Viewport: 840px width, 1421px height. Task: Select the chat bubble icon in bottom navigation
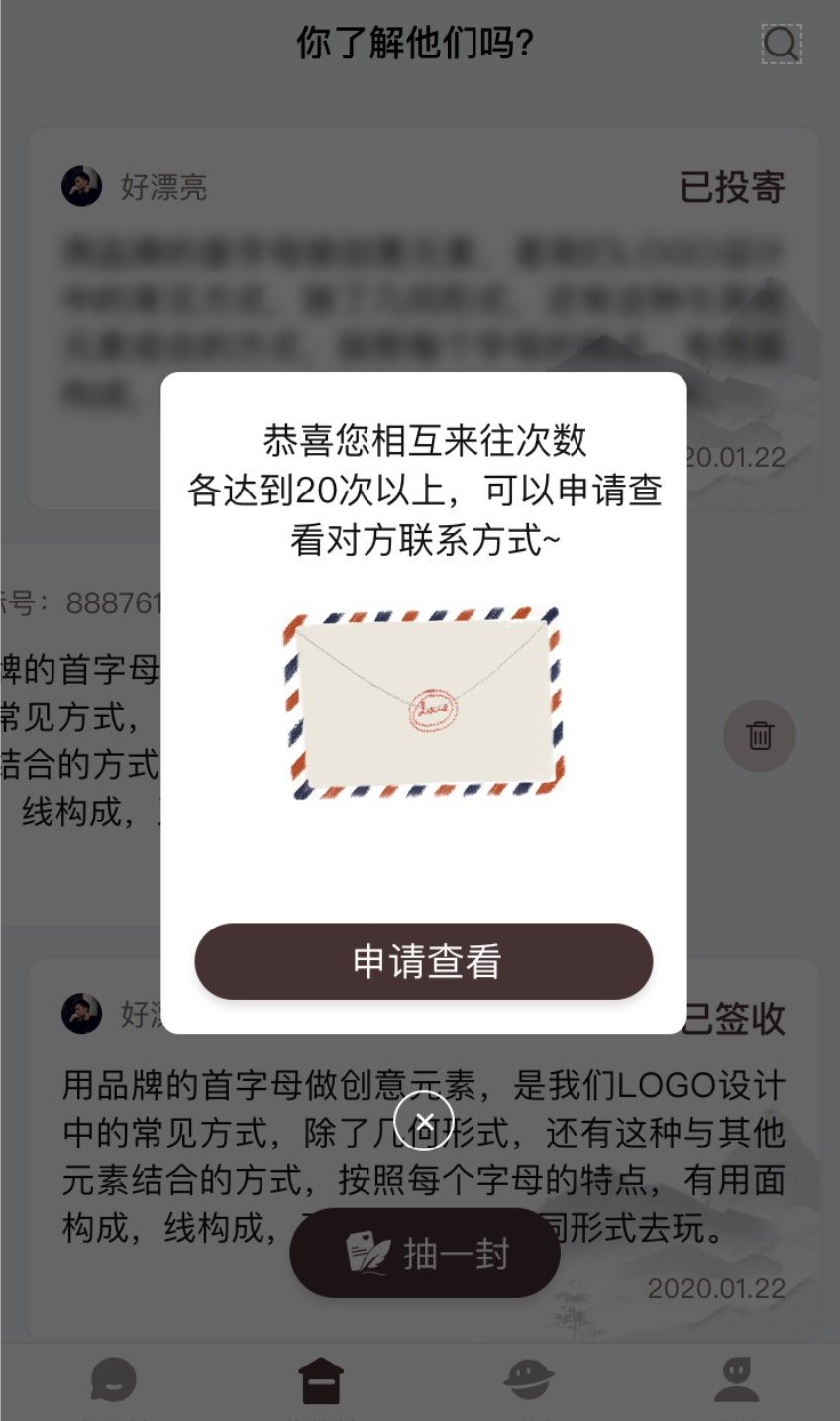(x=113, y=1377)
